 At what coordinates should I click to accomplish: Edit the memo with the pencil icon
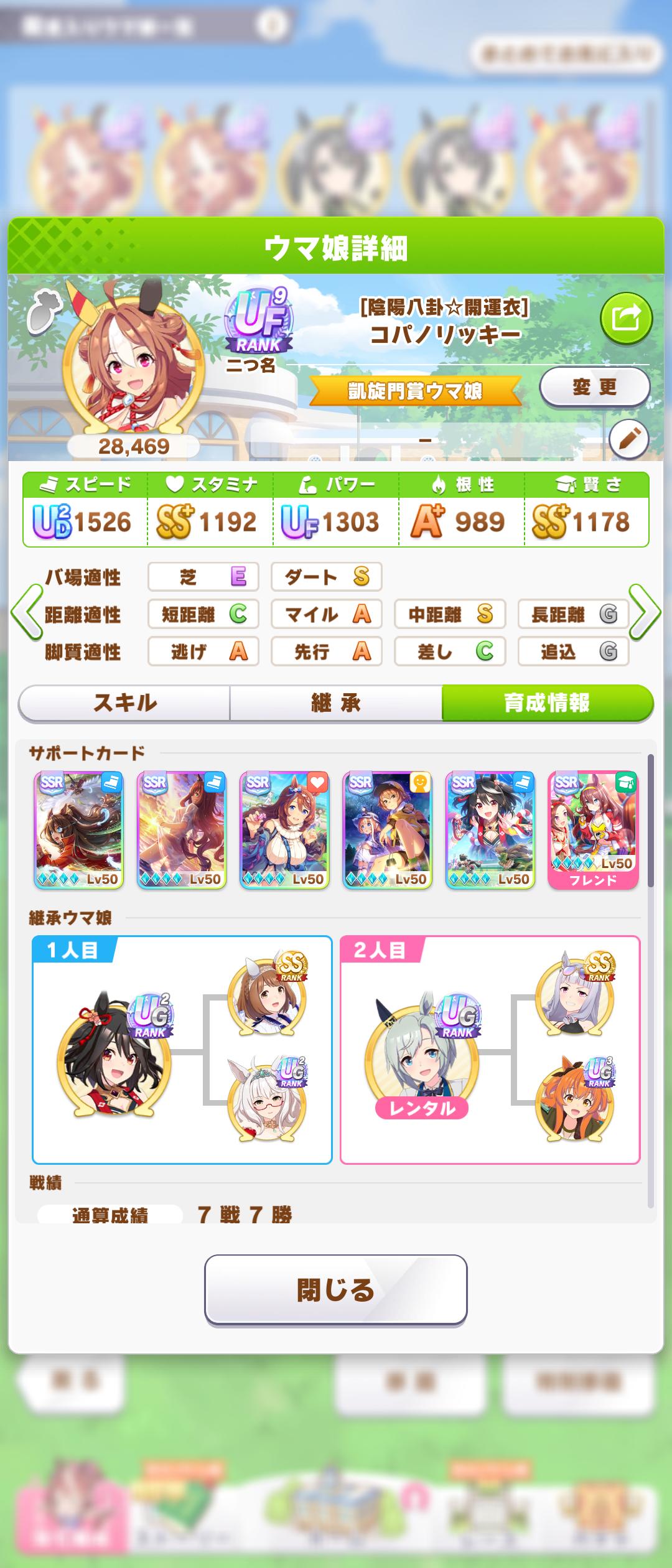pos(628,439)
